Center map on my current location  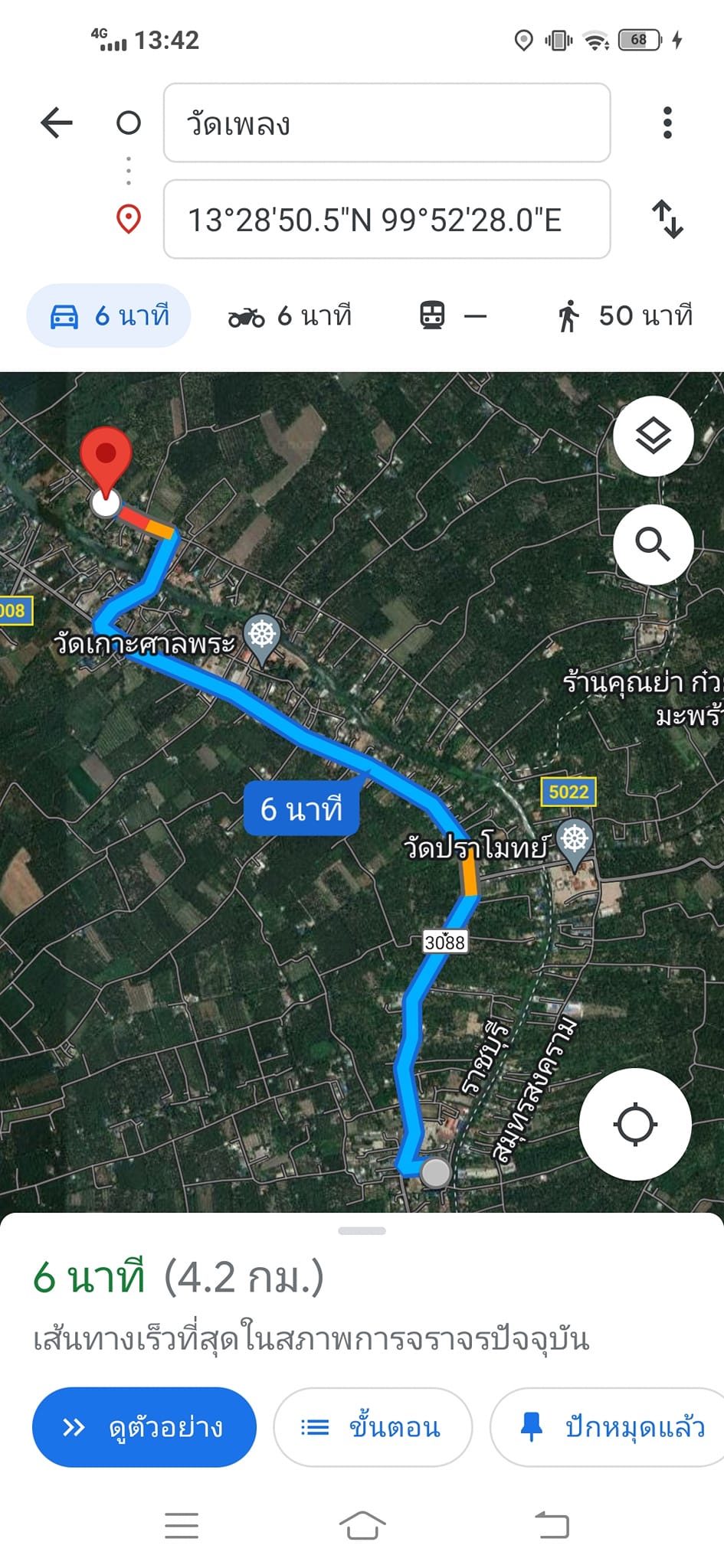tap(635, 1124)
